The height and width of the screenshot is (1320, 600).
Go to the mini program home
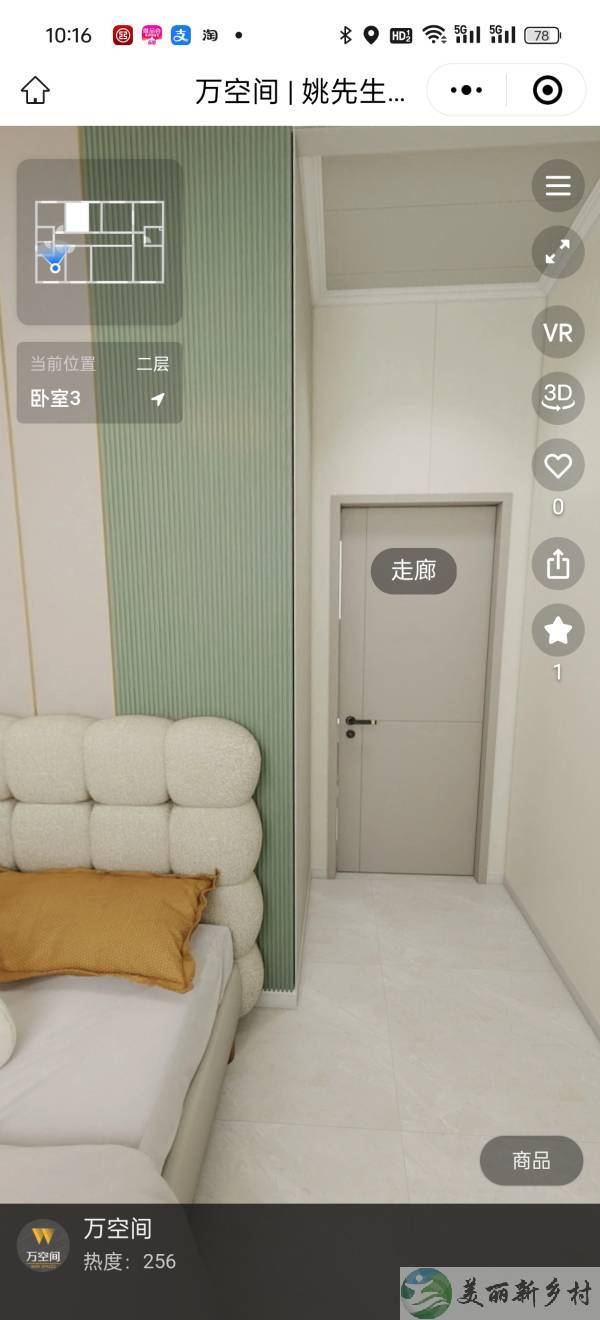tap(35, 91)
